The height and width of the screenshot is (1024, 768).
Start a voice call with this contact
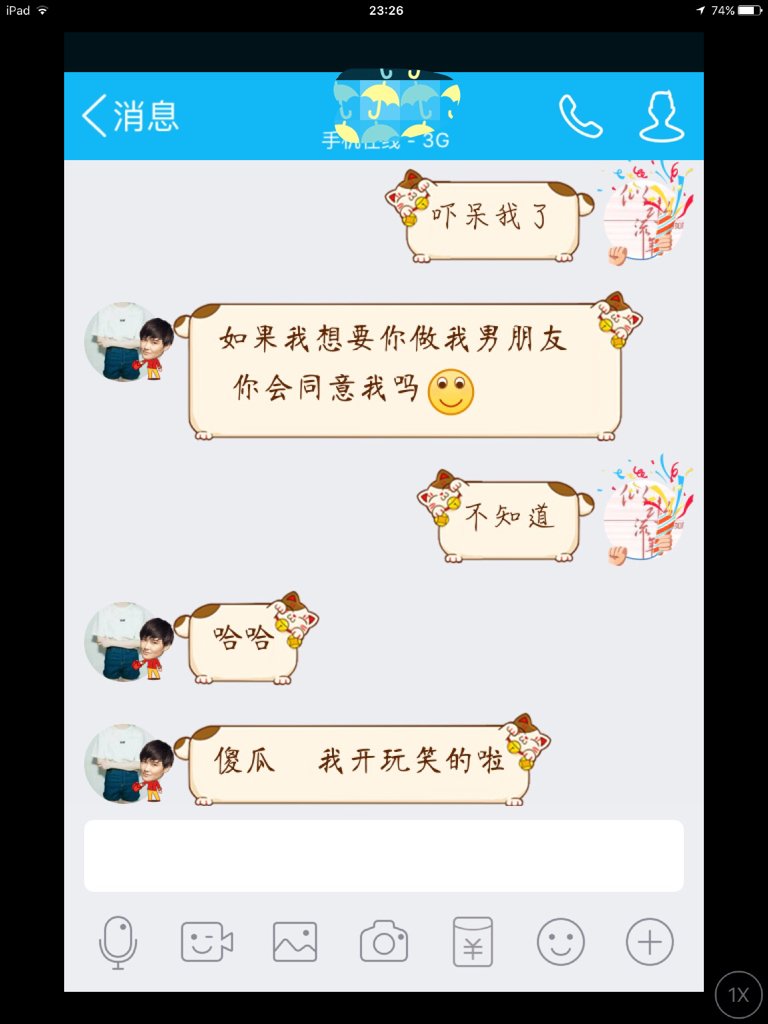[580, 116]
